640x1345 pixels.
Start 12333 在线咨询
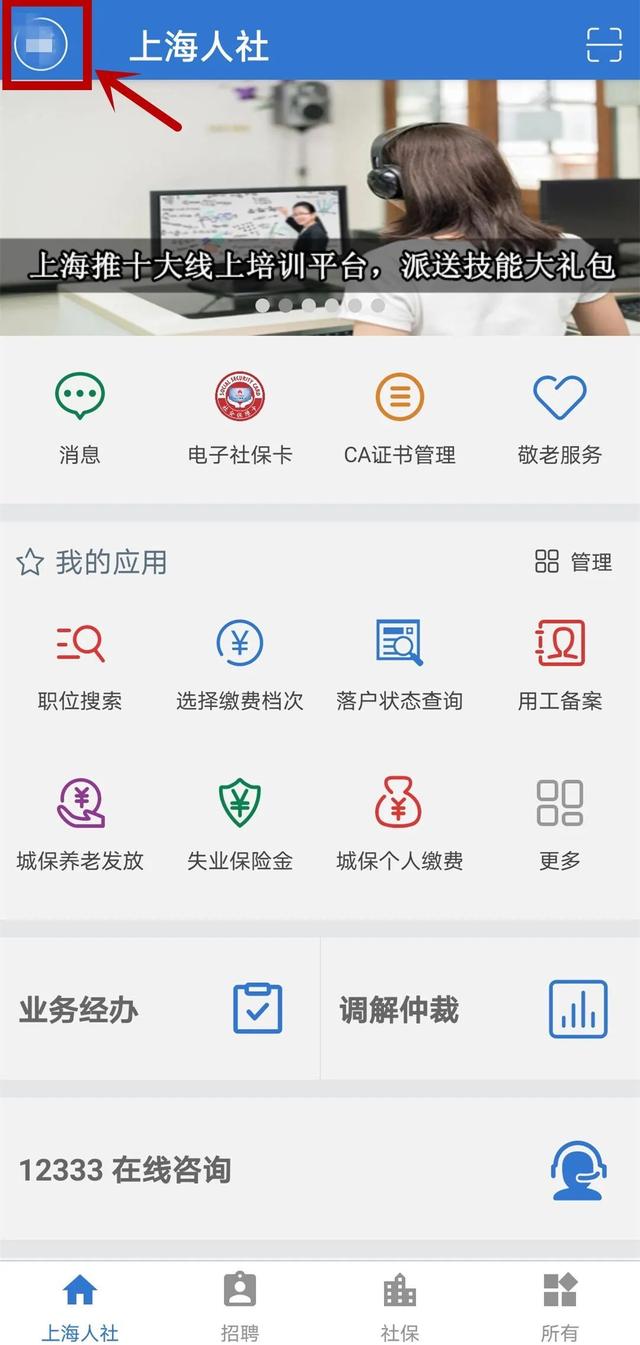(320, 1170)
